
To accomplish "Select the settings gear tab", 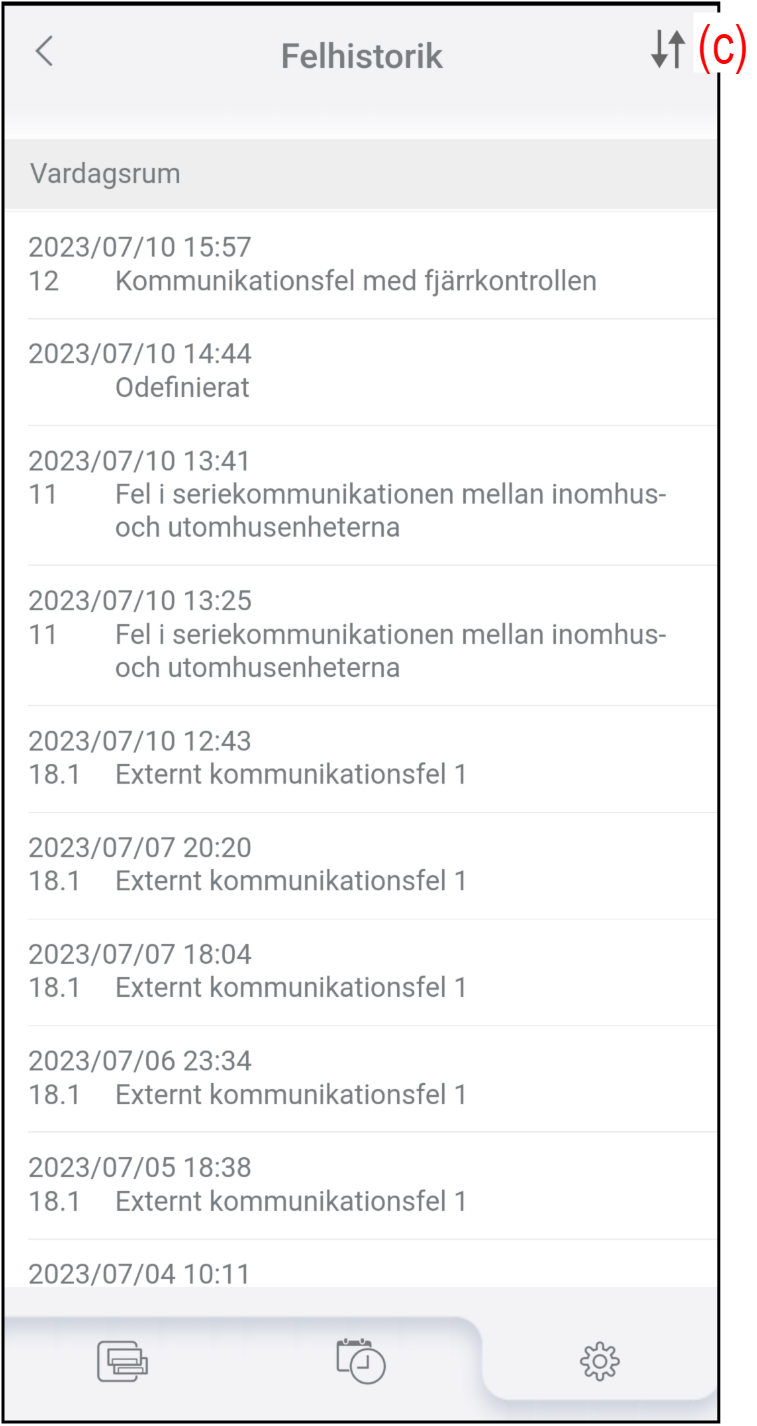I will pos(600,1362).
